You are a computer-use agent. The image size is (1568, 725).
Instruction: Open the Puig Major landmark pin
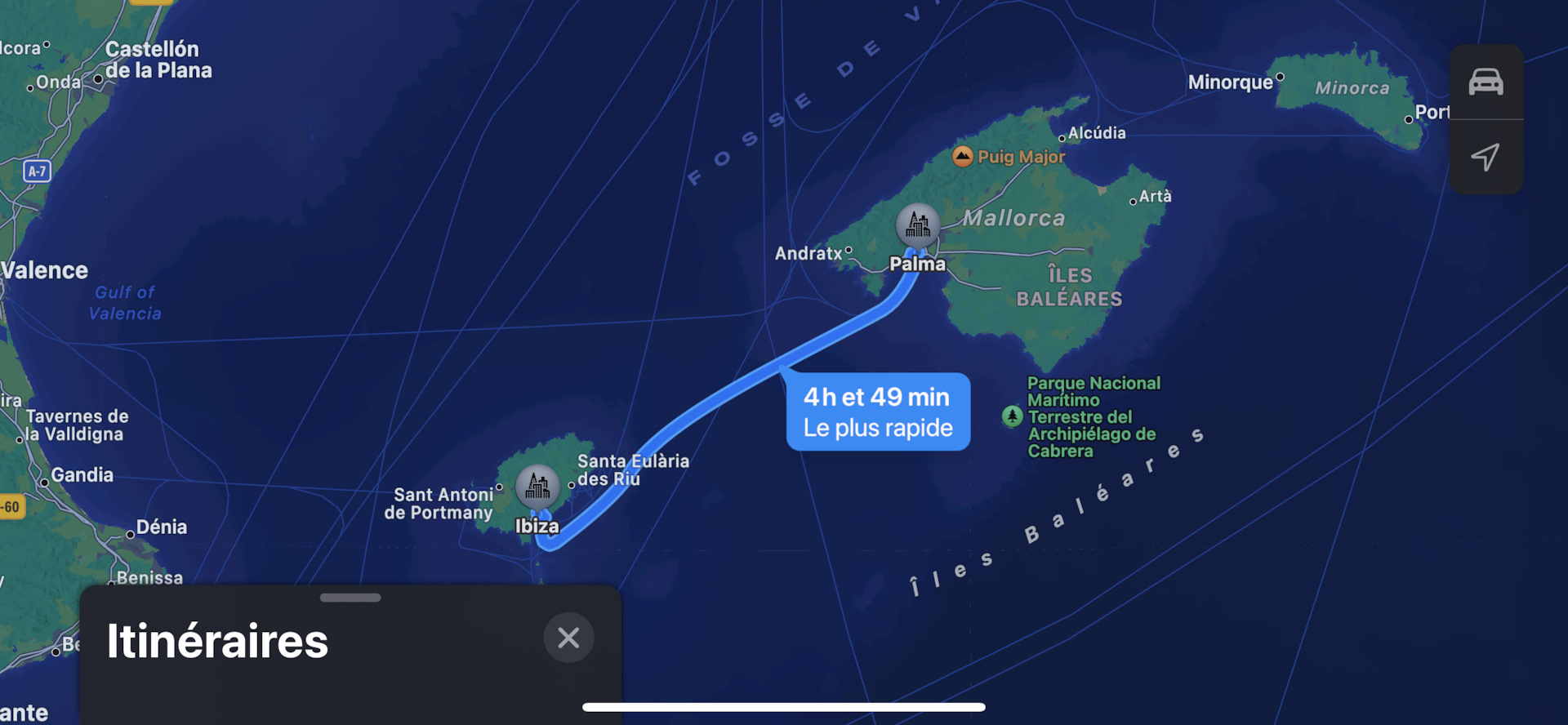pos(963,156)
